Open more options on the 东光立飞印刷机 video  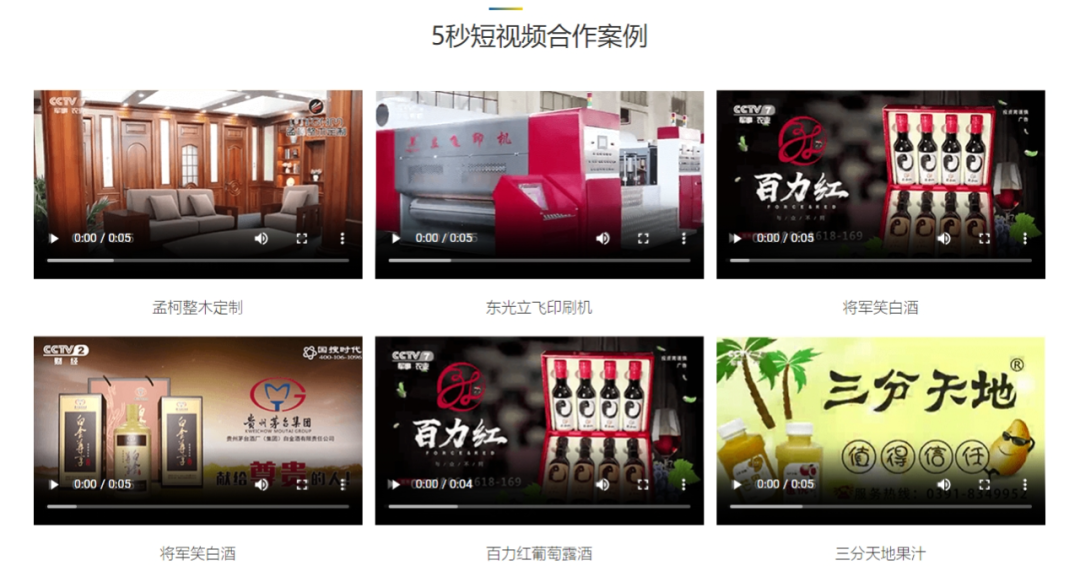click(684, 239)
